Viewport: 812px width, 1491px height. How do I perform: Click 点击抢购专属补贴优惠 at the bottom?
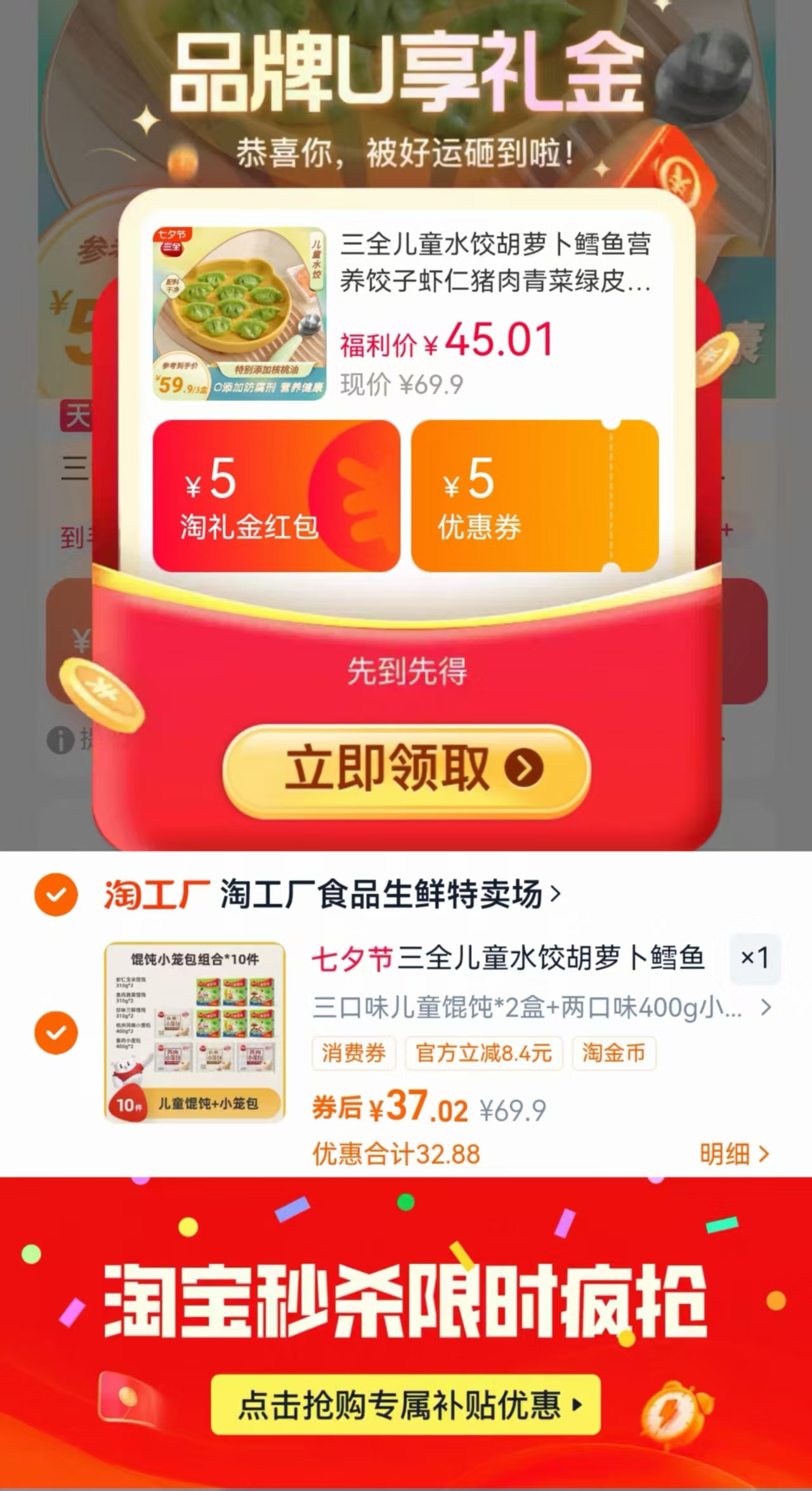click(406, 1406)
